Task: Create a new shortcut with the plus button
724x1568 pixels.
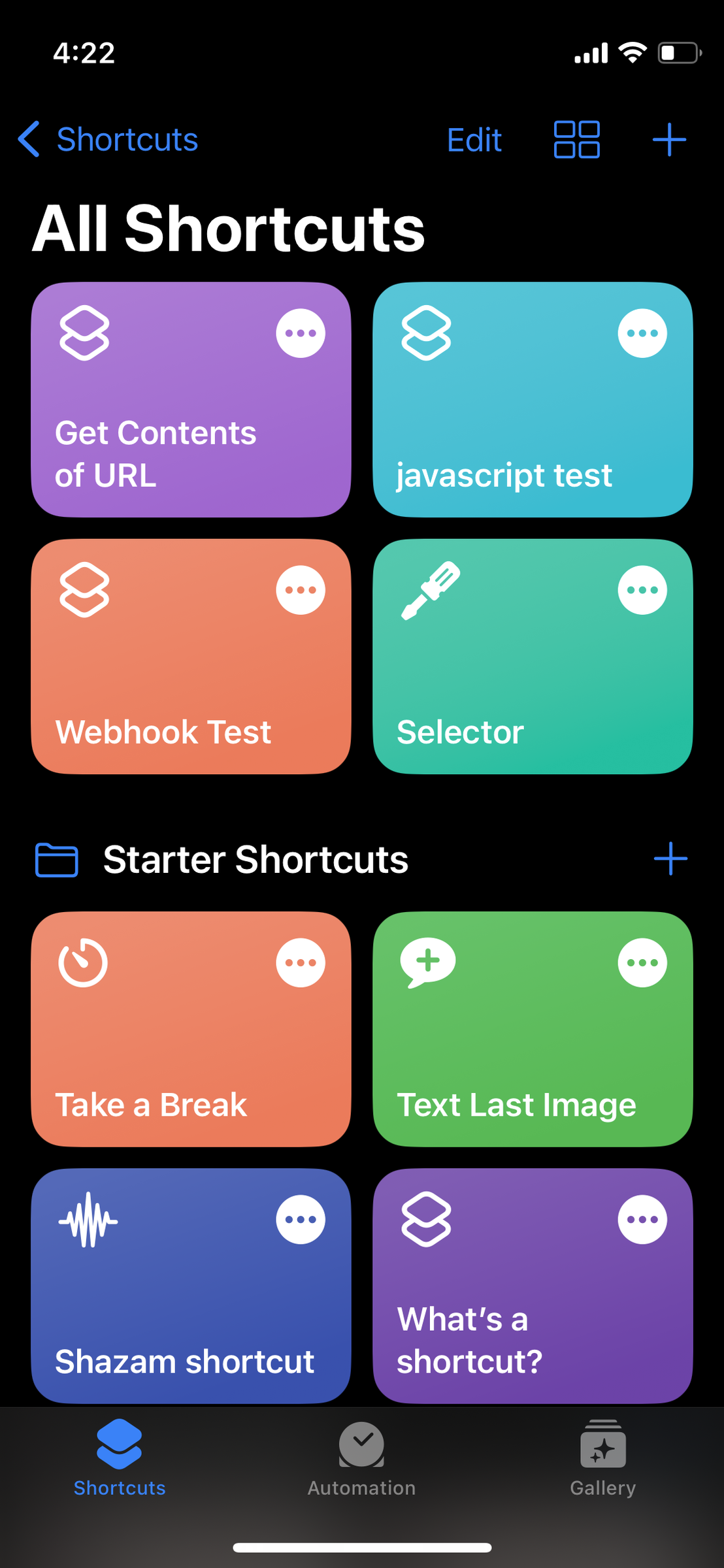Action: tap(669, 140)
